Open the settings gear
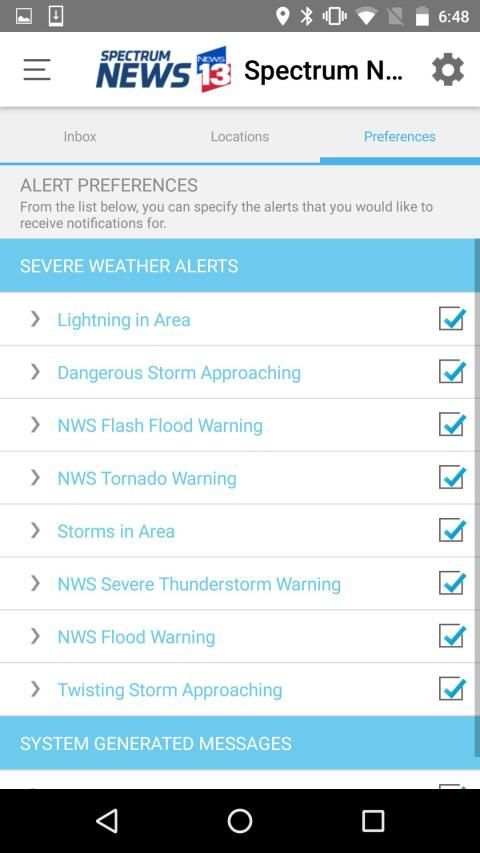The image size is (480, 853). pyautogui.click(x=447, y=70)
